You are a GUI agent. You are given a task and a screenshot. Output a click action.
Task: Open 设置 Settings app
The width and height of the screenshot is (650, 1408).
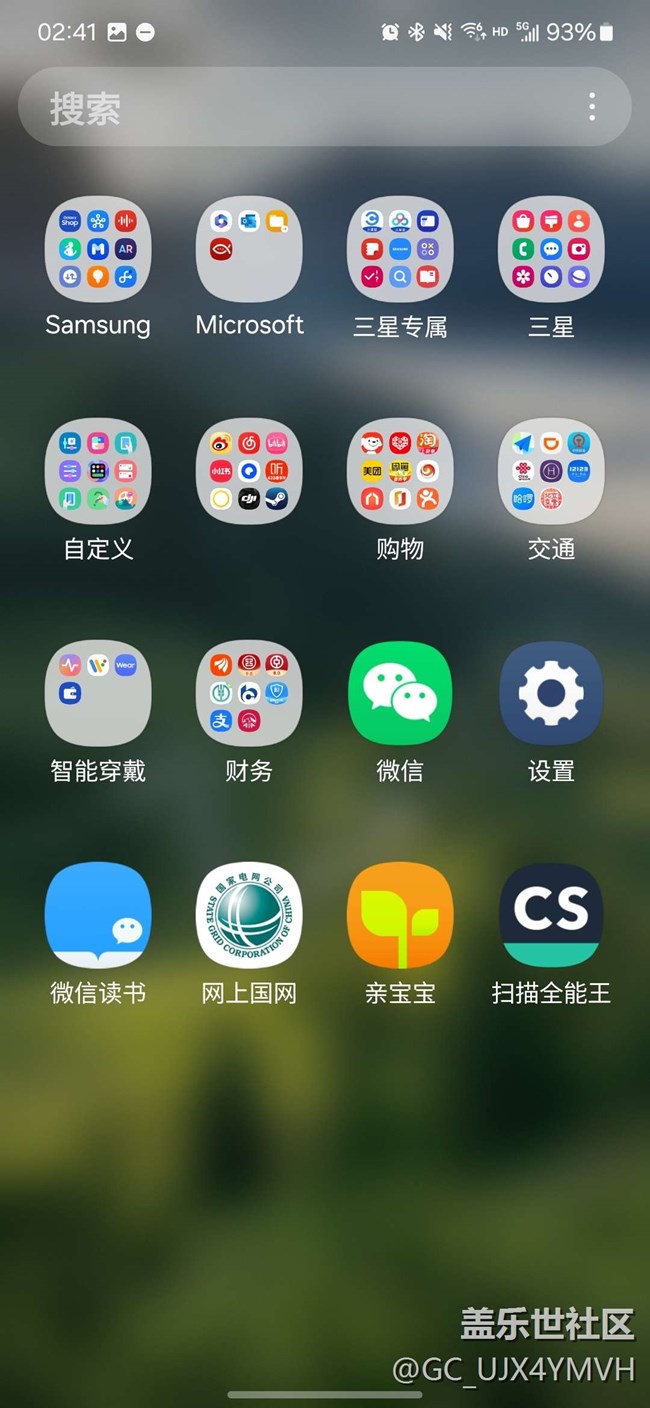551,693
